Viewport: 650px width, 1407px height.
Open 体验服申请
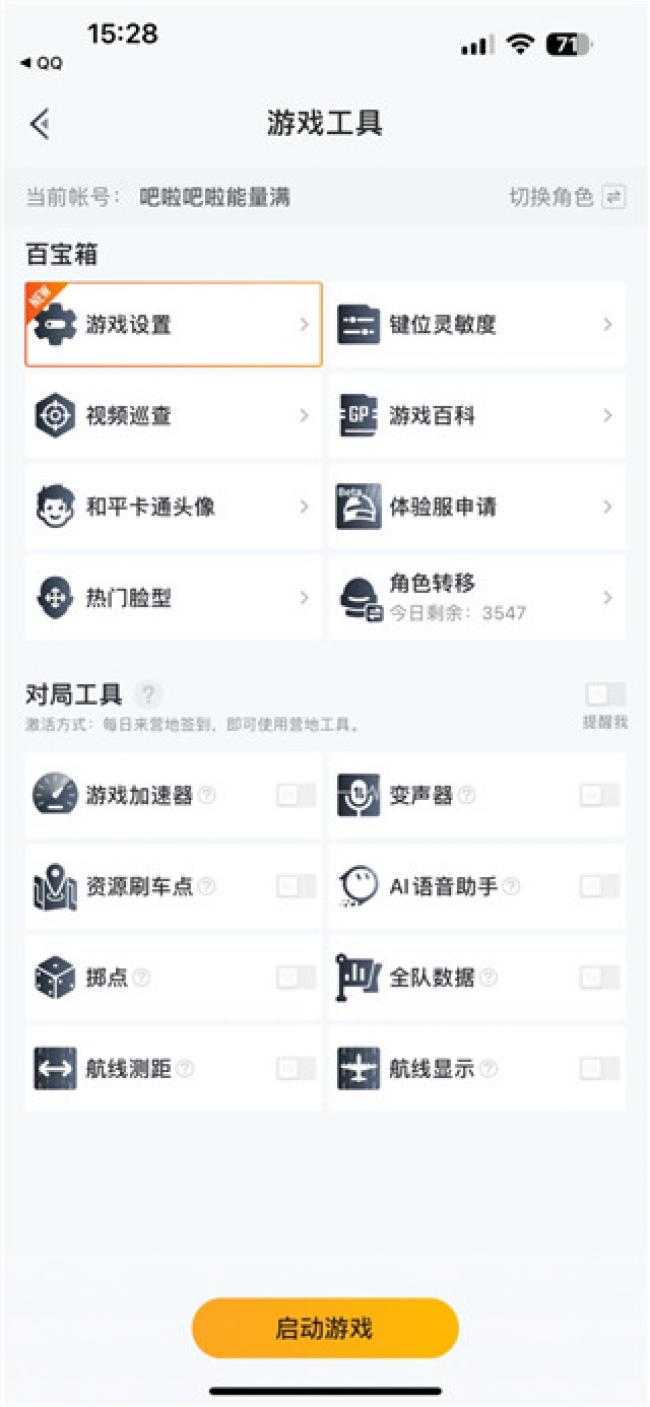click(x=477, y=507)
